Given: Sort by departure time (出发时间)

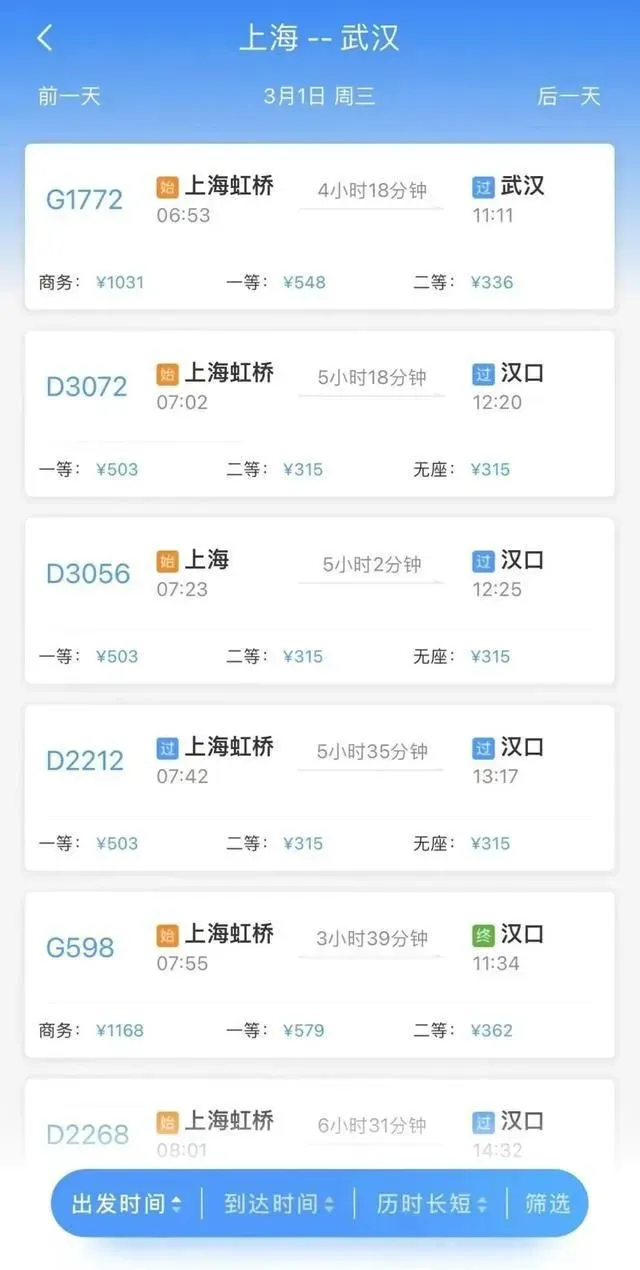Looking at the screenshot, I should point(127,1204).
